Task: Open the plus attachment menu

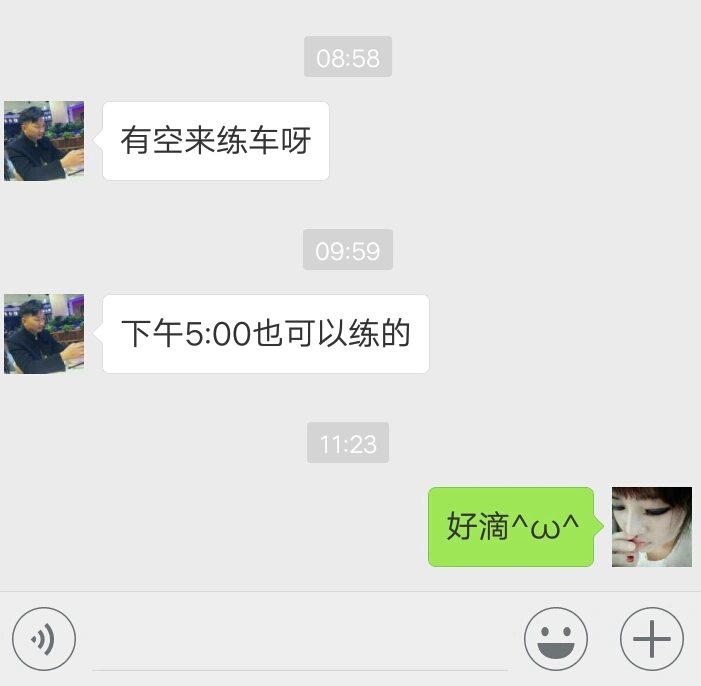Action: (652, 638)
